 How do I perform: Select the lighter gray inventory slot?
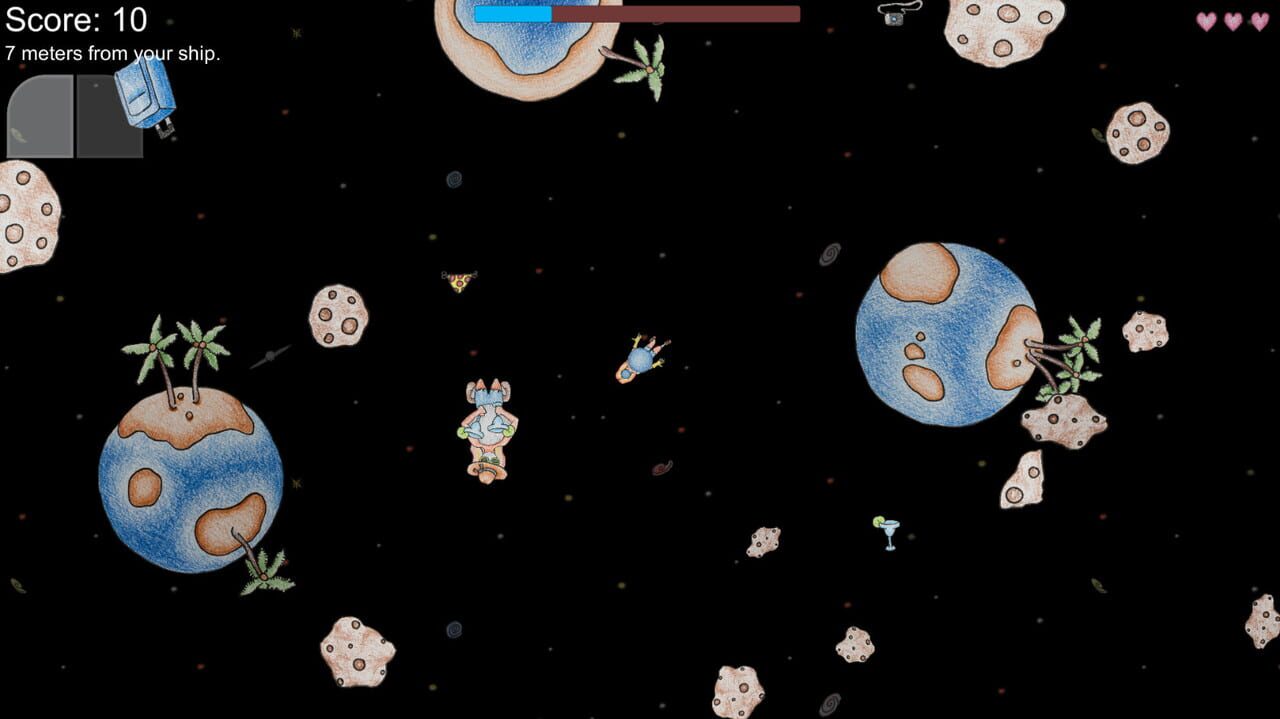[40, 117]
